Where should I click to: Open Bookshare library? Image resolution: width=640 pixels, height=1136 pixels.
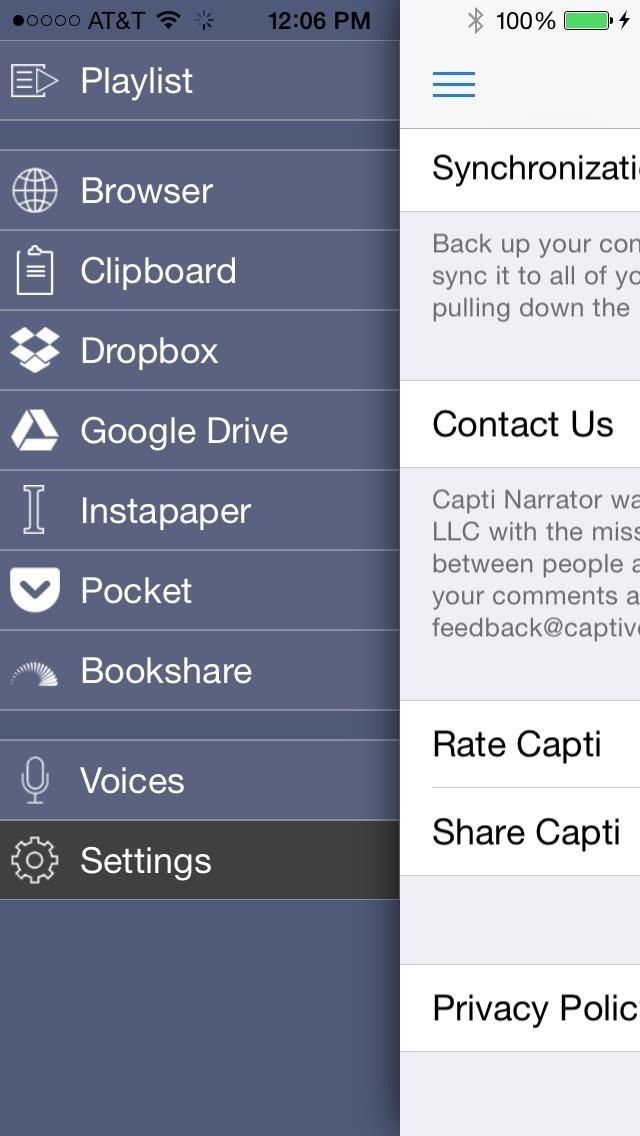(x=165, y=671)
